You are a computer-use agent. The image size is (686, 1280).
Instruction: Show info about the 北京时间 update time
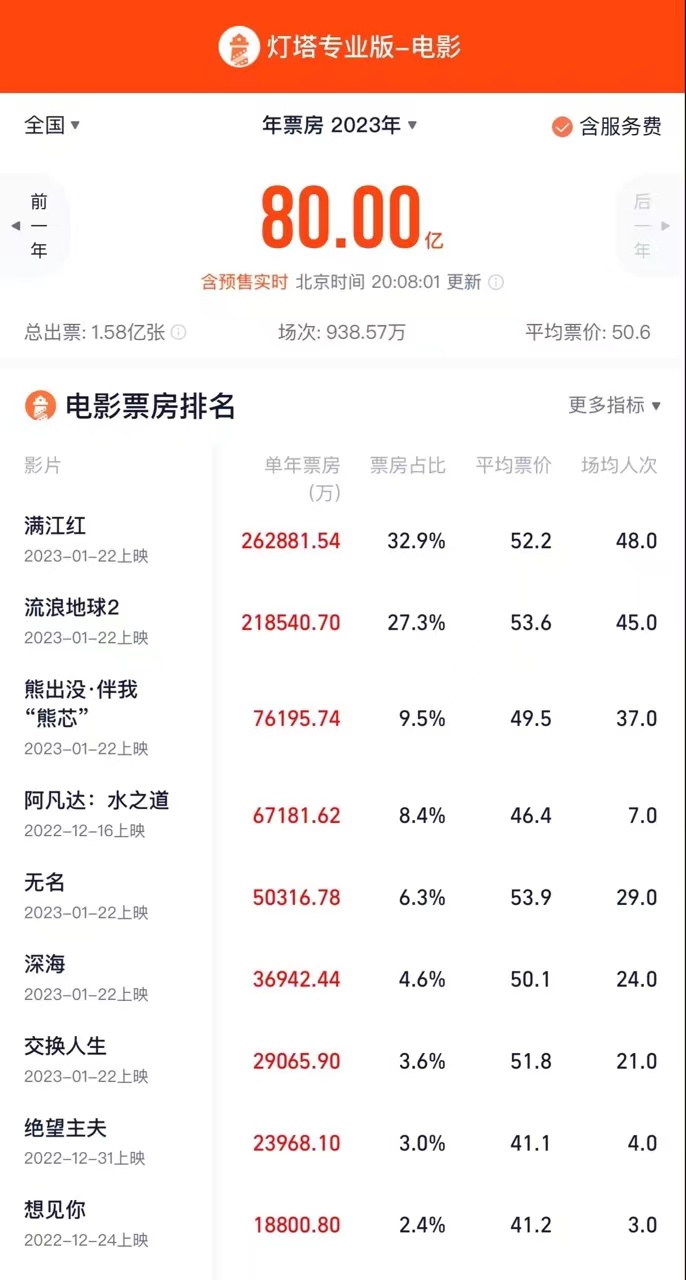coord(496,282)
